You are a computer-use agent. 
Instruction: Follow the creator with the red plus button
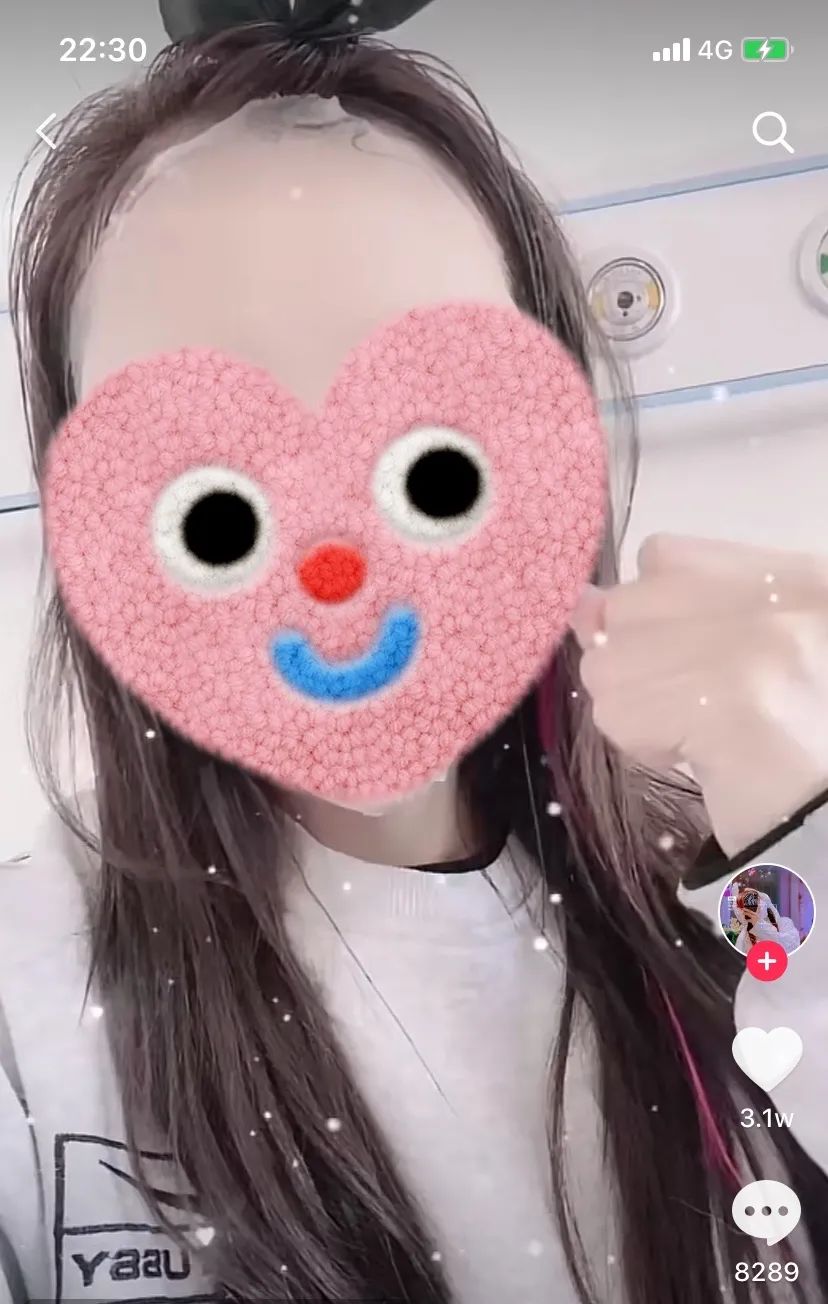767,962
